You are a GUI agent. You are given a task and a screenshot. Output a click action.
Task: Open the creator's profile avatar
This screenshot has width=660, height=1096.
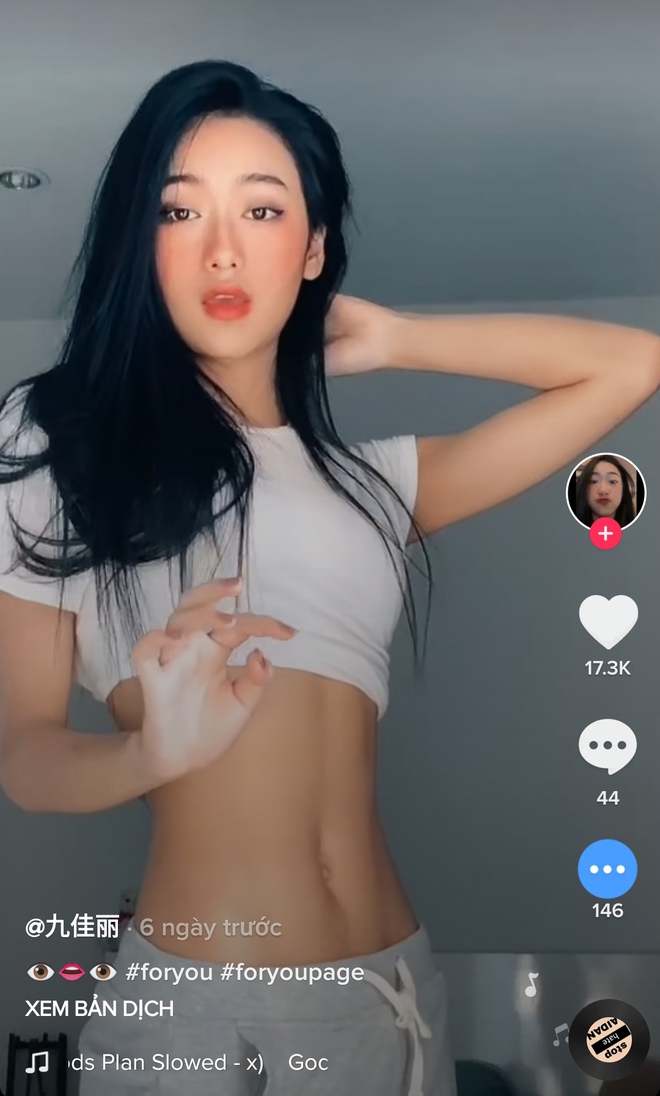click(606, 491)
